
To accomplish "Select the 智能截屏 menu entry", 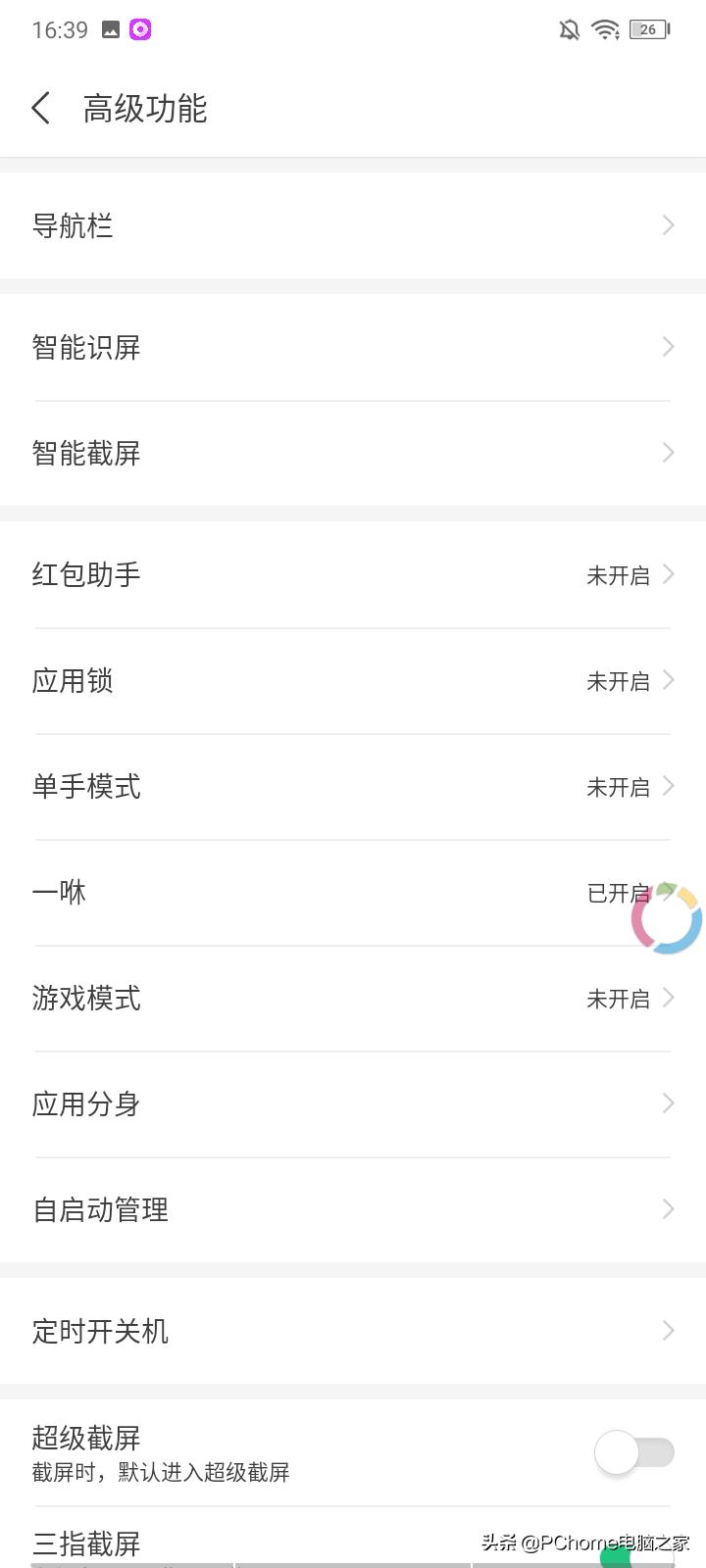I will click(x=353, y=453).
